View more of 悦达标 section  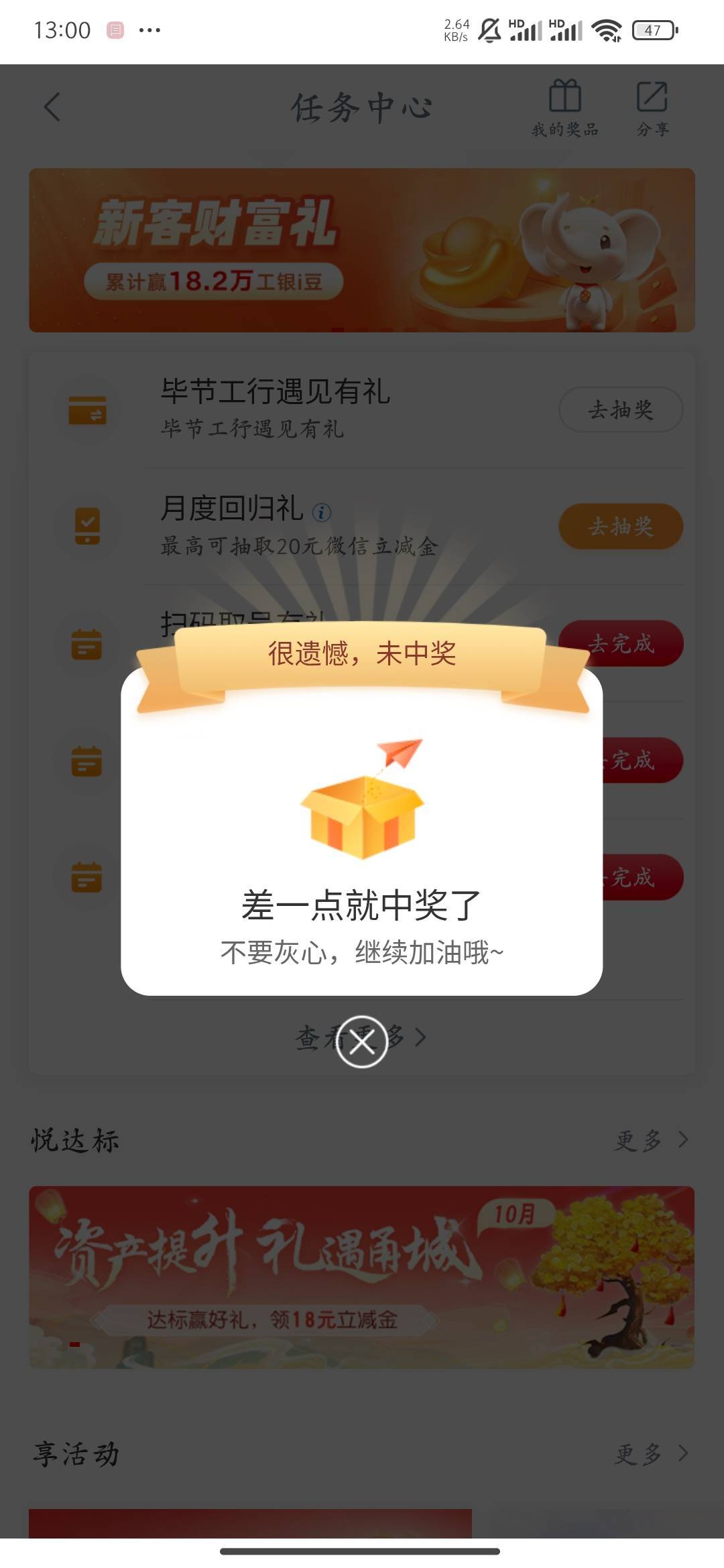click(x=651, y=1140)
